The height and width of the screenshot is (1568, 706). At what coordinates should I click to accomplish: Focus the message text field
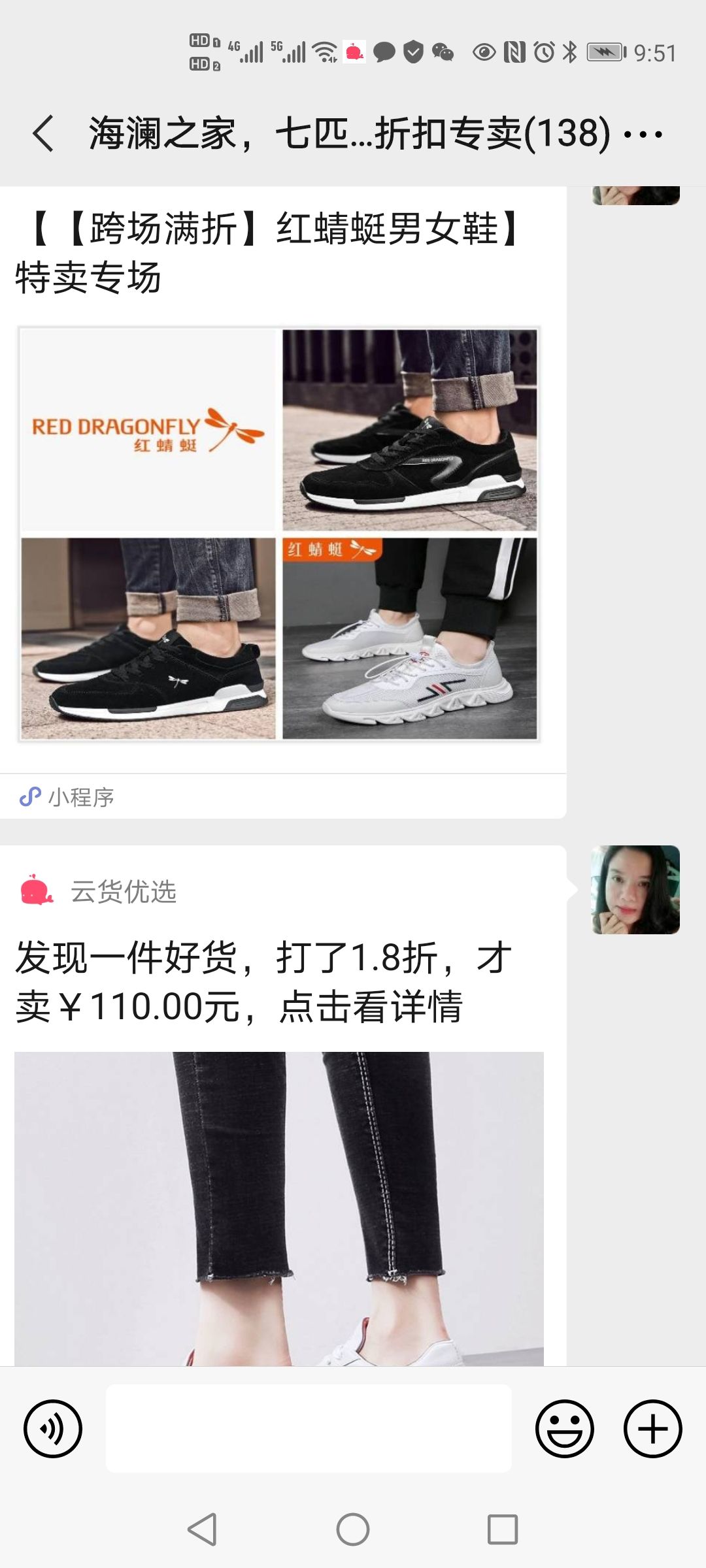point(309,1428)
